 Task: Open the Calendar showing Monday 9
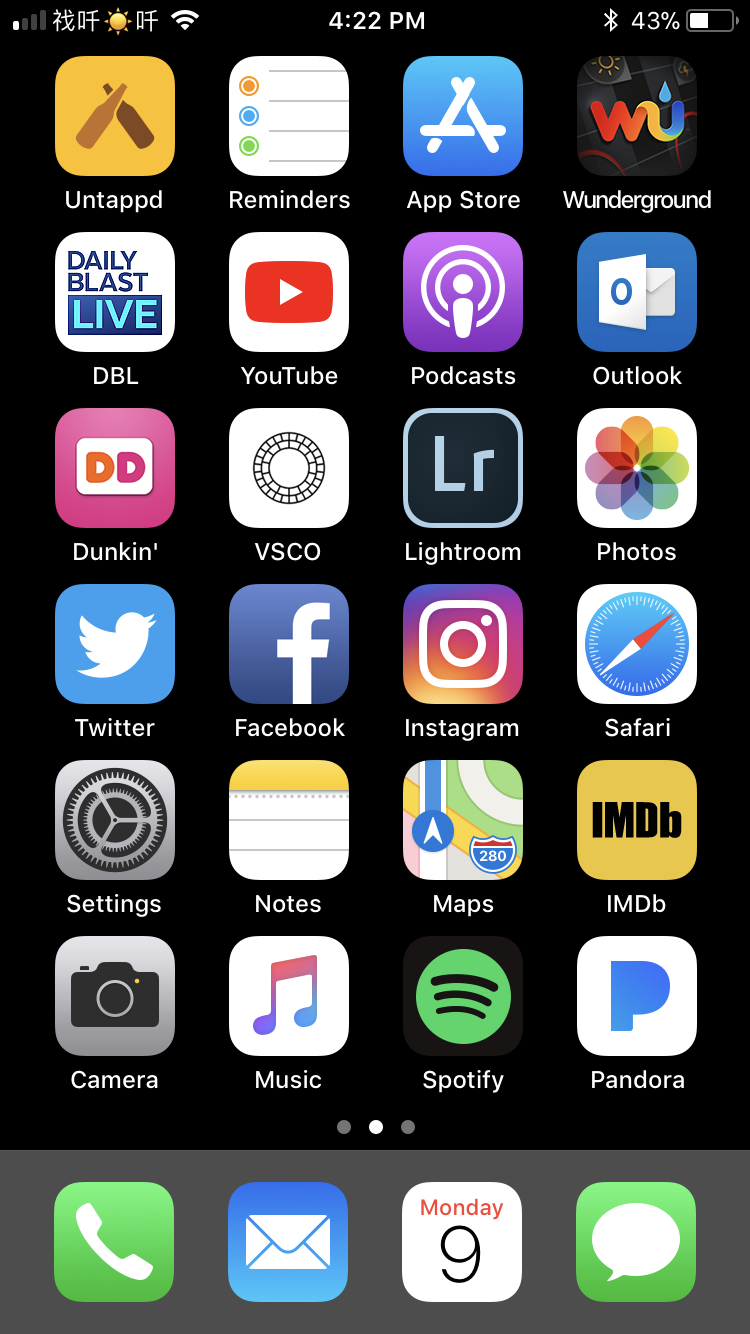point(462,1242)
